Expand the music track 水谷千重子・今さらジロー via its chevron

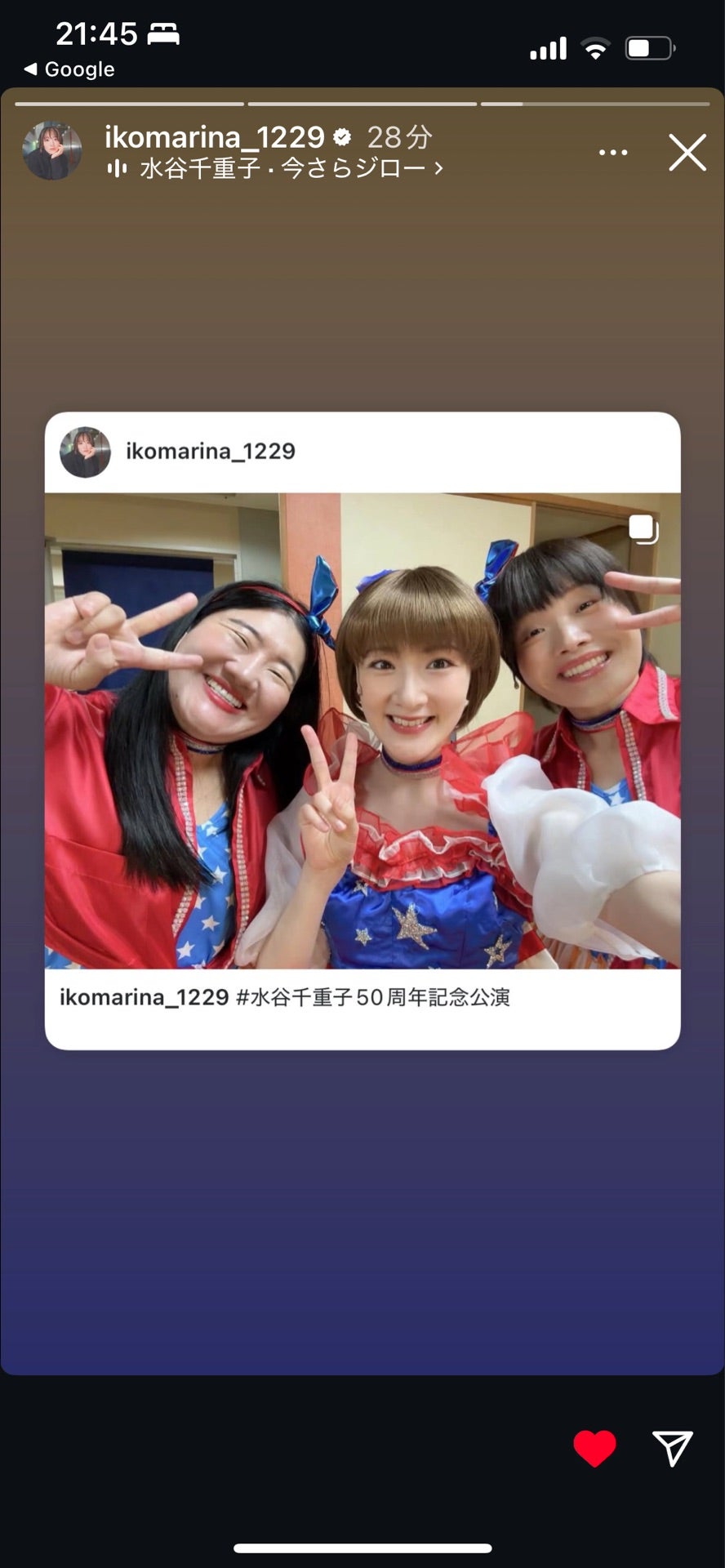pyautogui.click(x=439, y=168)
